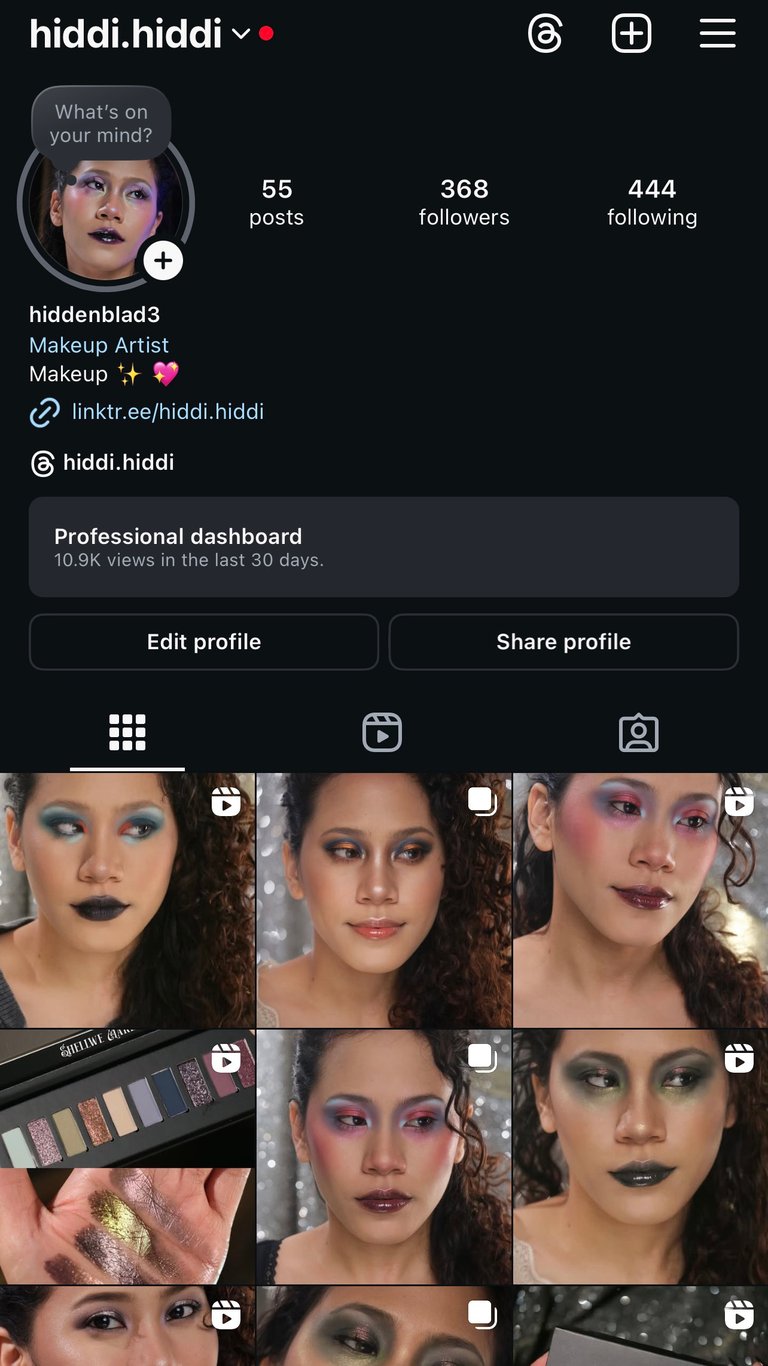This screenshot has height=1366, width=768.
Task: Tap Edit profile
Action: [204, 642]
